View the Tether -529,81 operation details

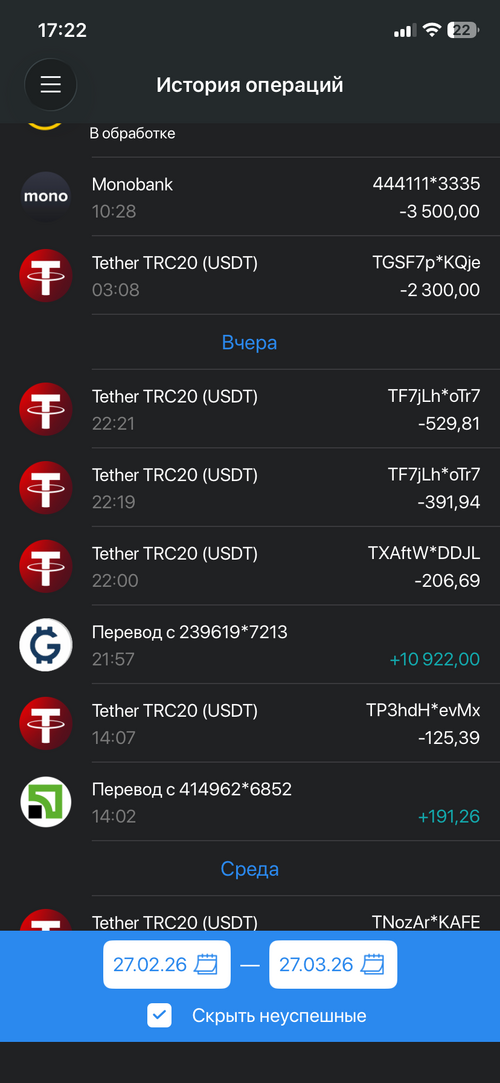pos(250,409)
